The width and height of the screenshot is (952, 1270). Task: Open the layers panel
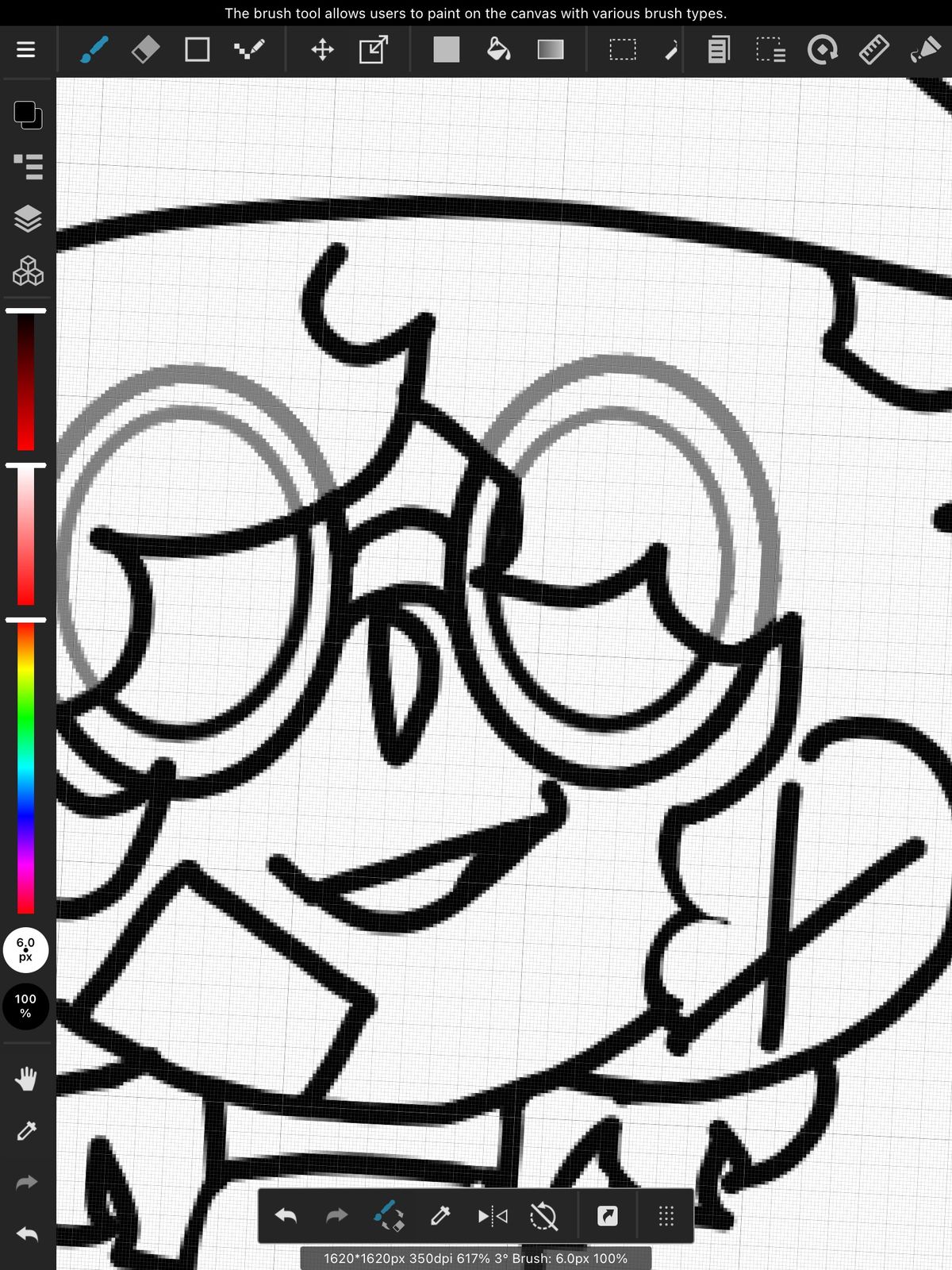(28, 218)
